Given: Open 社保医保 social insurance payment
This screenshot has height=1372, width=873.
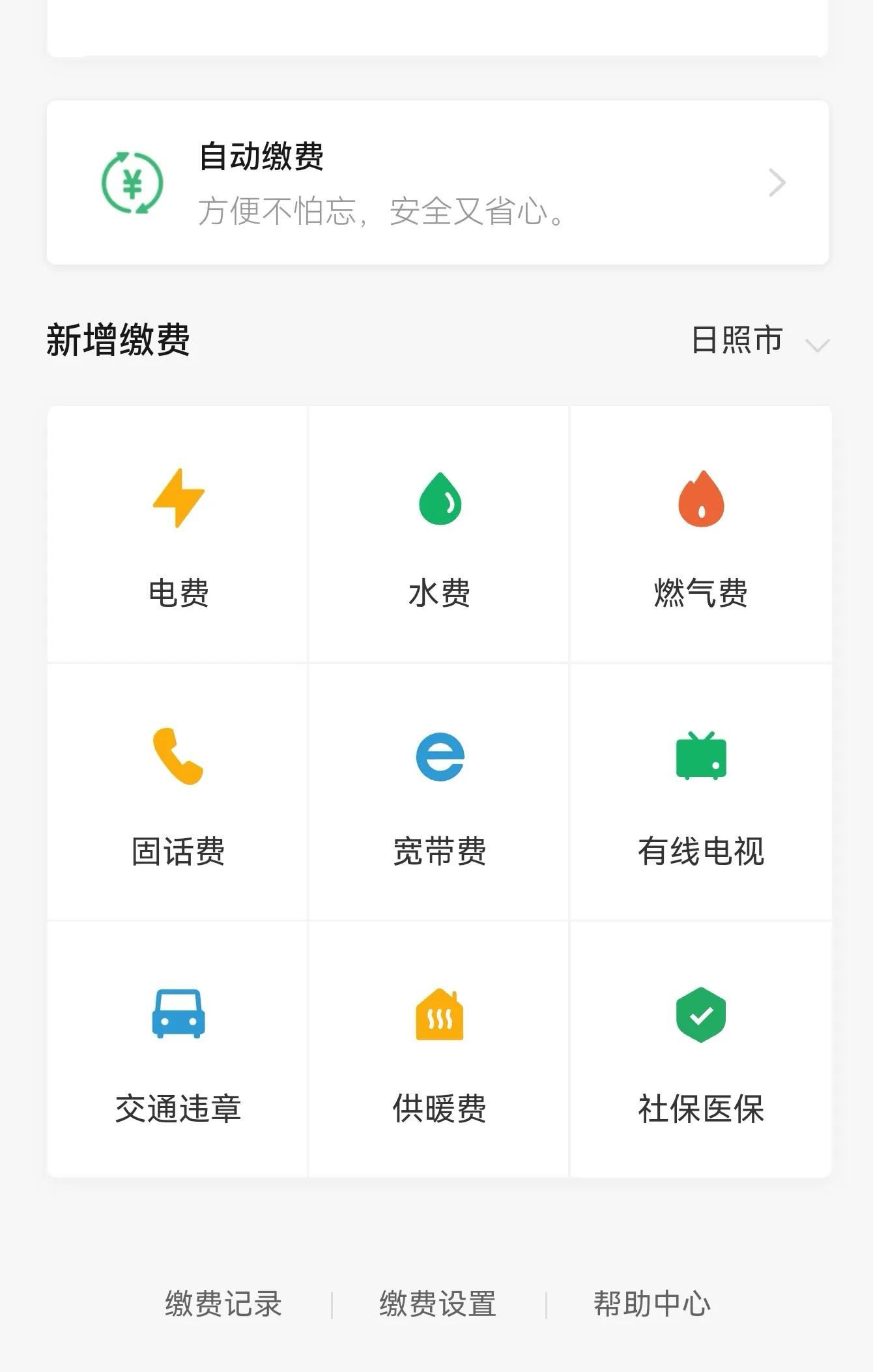Looking at the screenshot, I should tap(701, 1049).
